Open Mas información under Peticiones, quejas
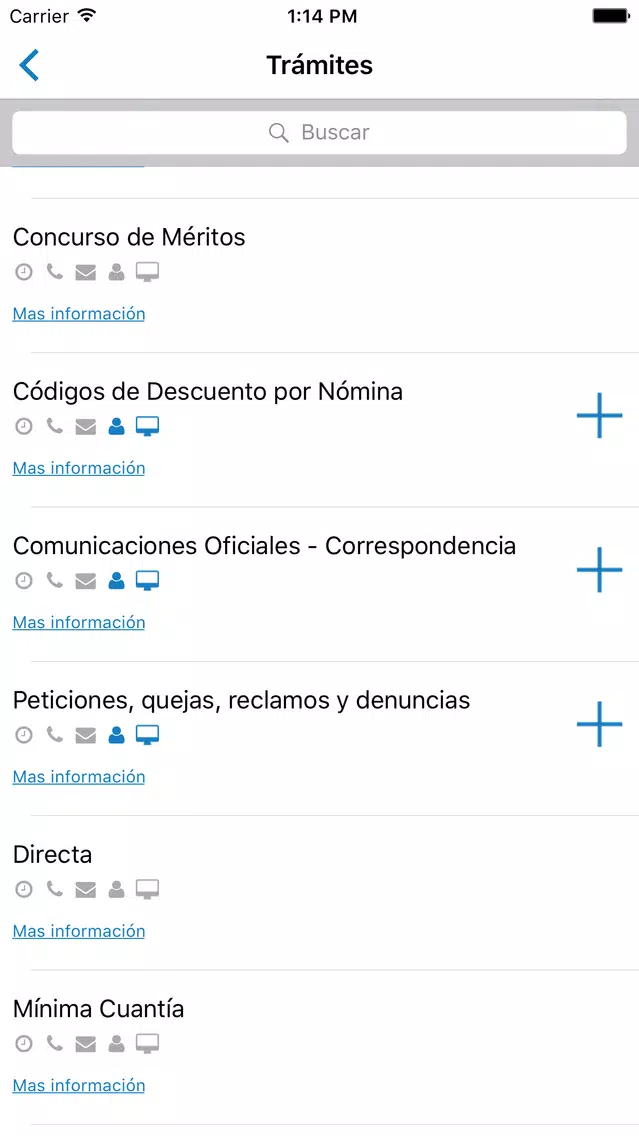639x1136 pixels. [79, 777]
